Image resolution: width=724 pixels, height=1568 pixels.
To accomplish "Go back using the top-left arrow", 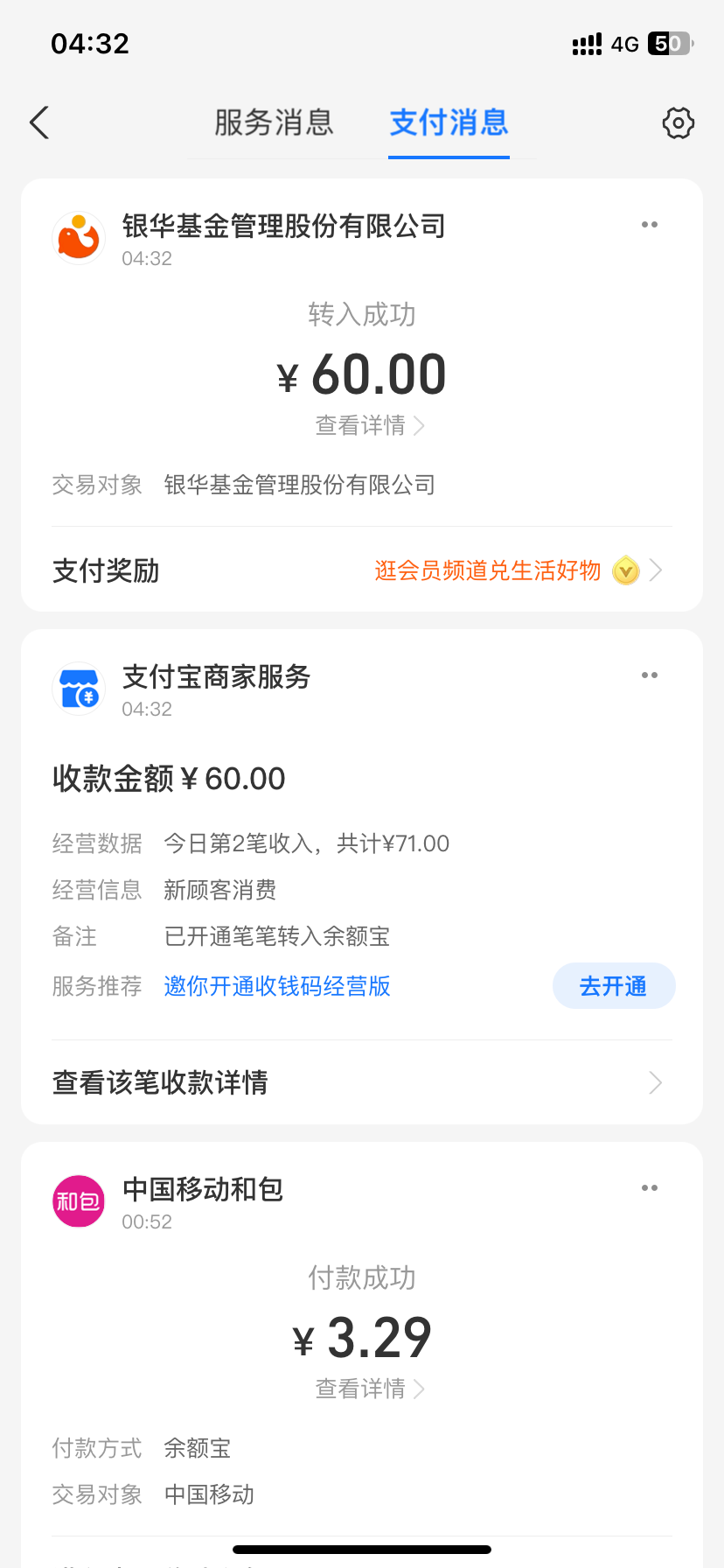I will (x=39, y=123).
